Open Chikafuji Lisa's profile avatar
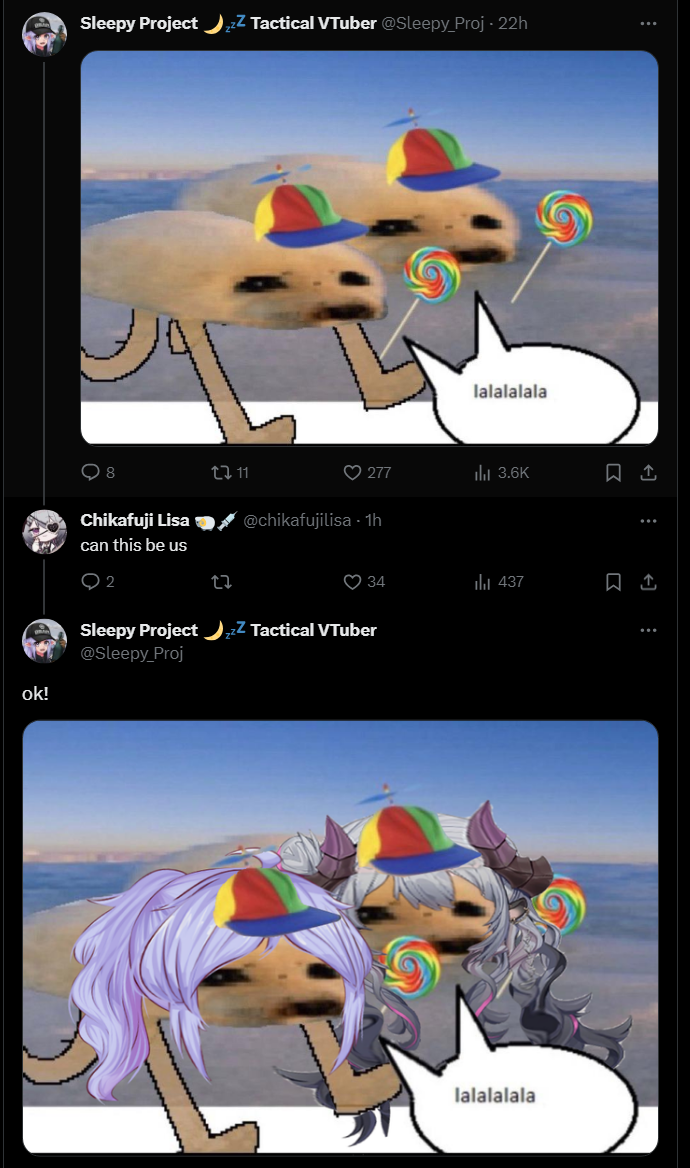The height and width of the screenshot is (1168, 690). tap(44, 532)
